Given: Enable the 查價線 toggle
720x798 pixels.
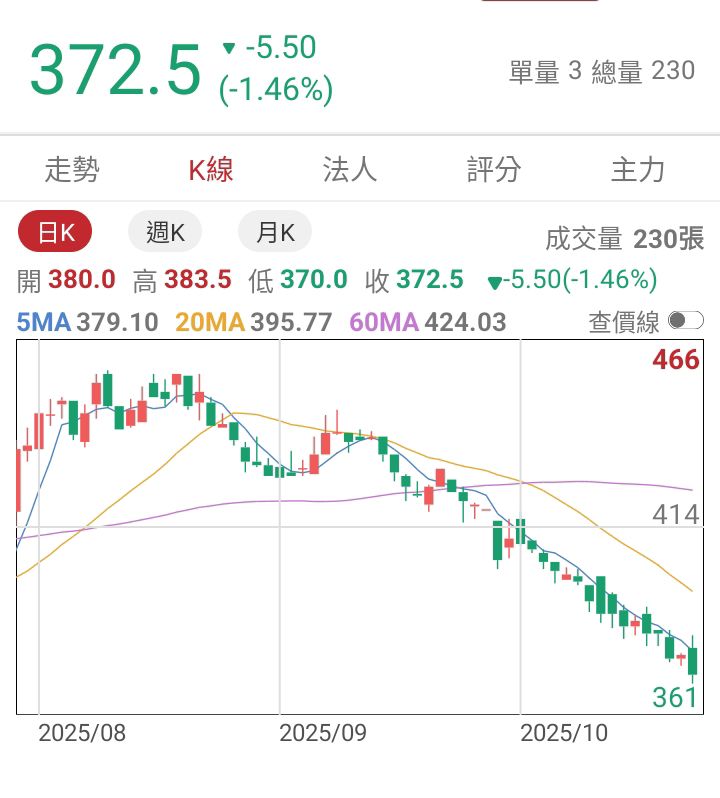Looking at the screenshot, I should 686,321.
